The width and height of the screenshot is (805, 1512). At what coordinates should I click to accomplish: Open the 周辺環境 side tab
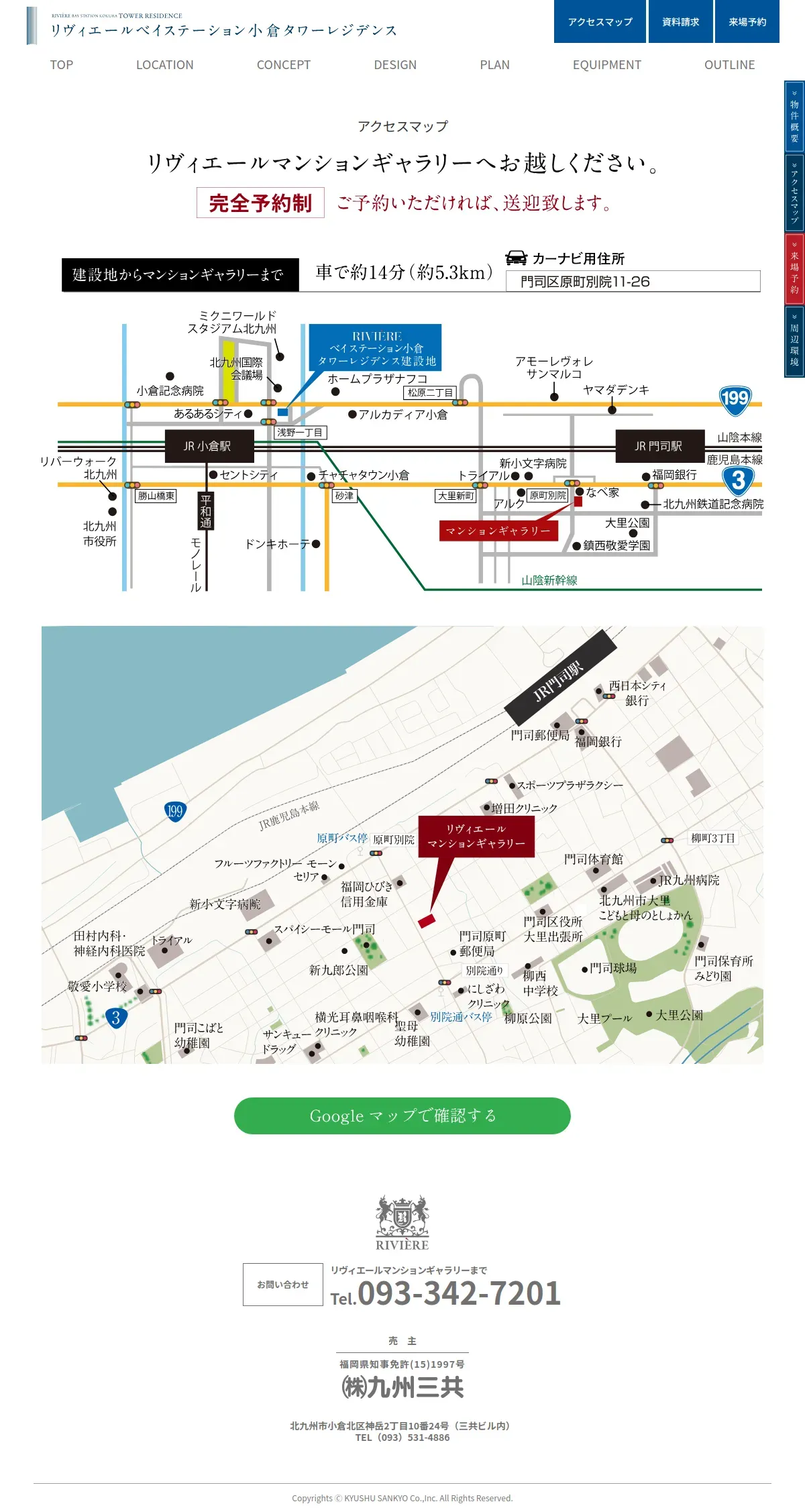pos(794,342)
